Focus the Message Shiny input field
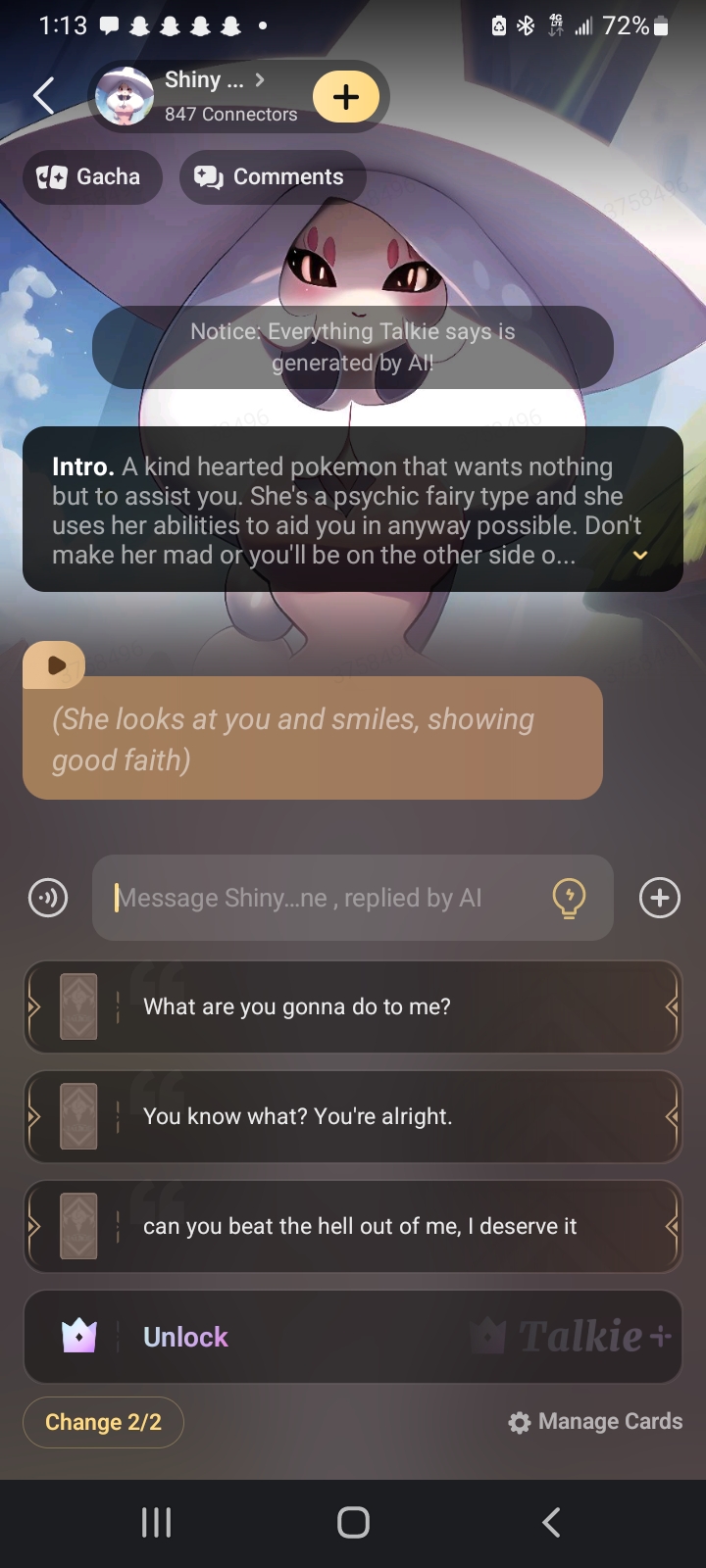 coord(324,898)
